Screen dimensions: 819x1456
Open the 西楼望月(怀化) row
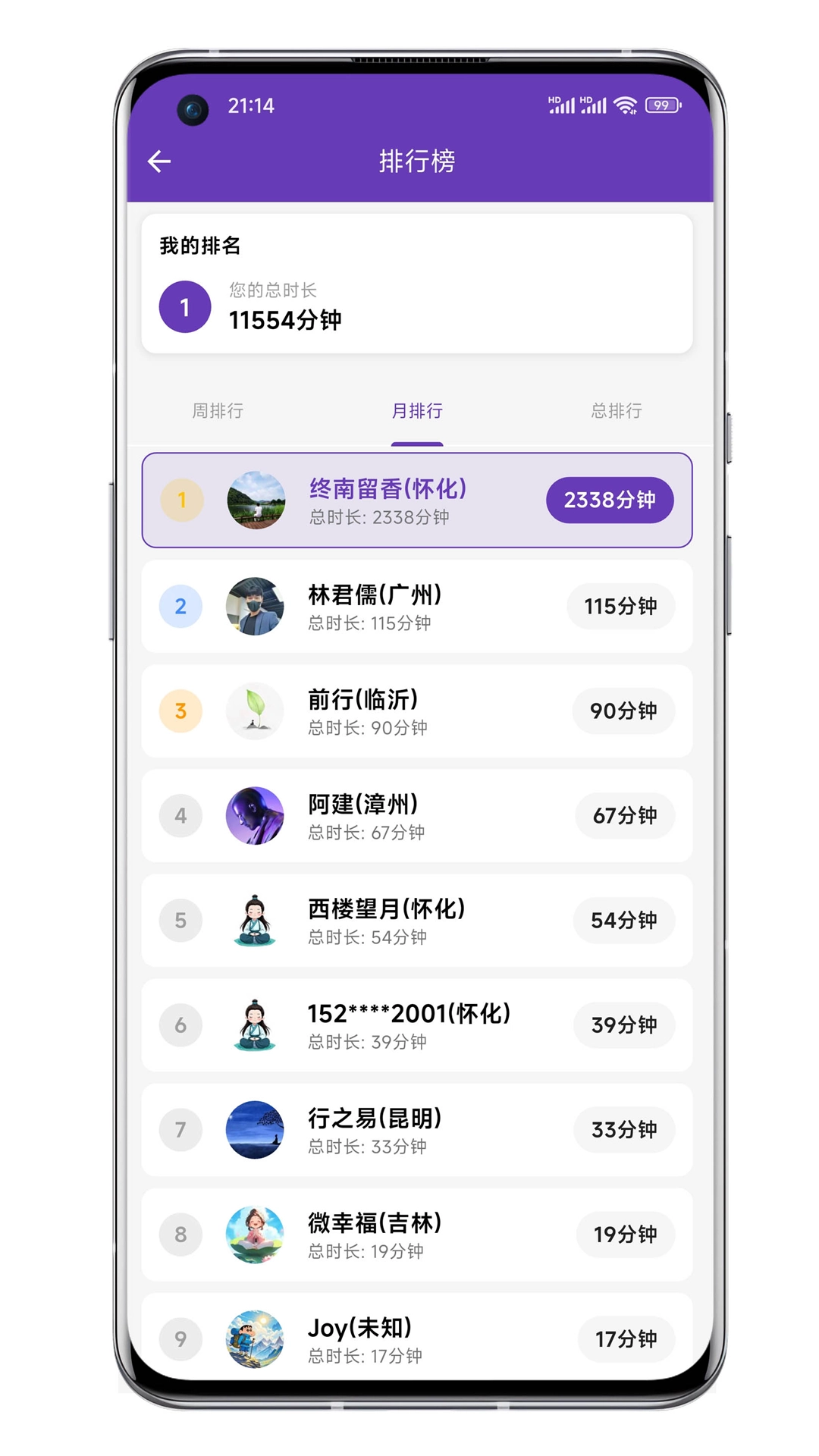417,921
